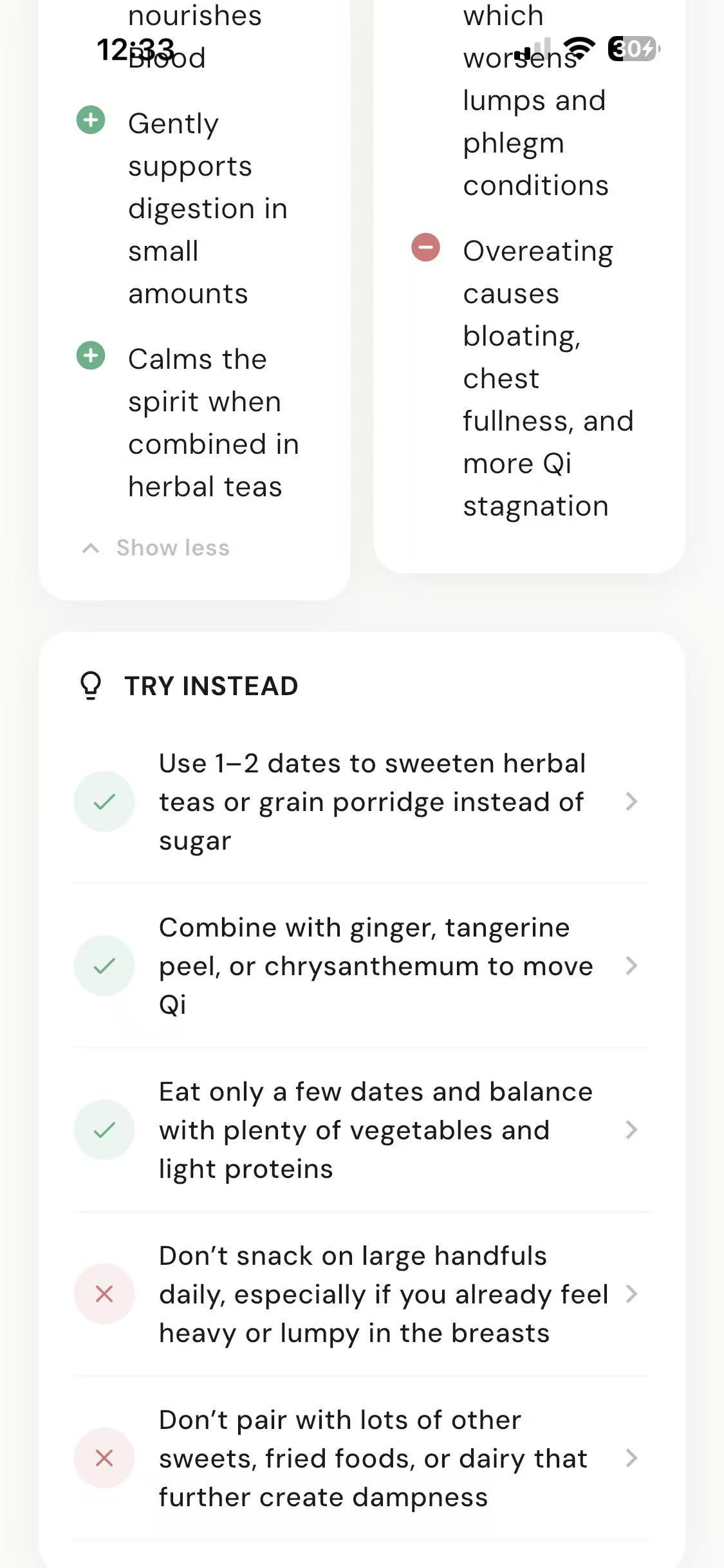Image resolution: width=724 pixels, height=1568 pixels.
Task: Tap the green plus beside 'Gently supports digestion'
Action: 91,120
